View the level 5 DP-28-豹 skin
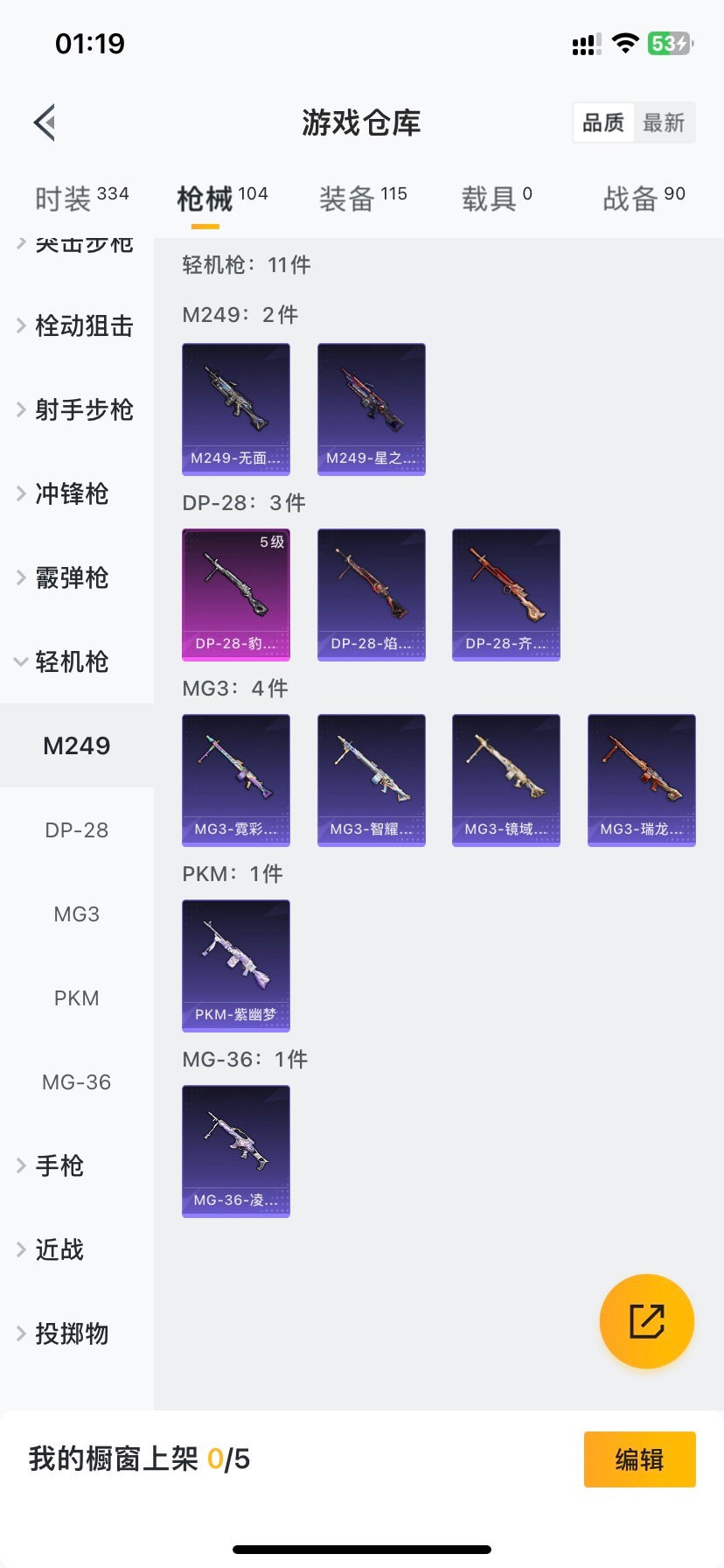 pos(236,595)
